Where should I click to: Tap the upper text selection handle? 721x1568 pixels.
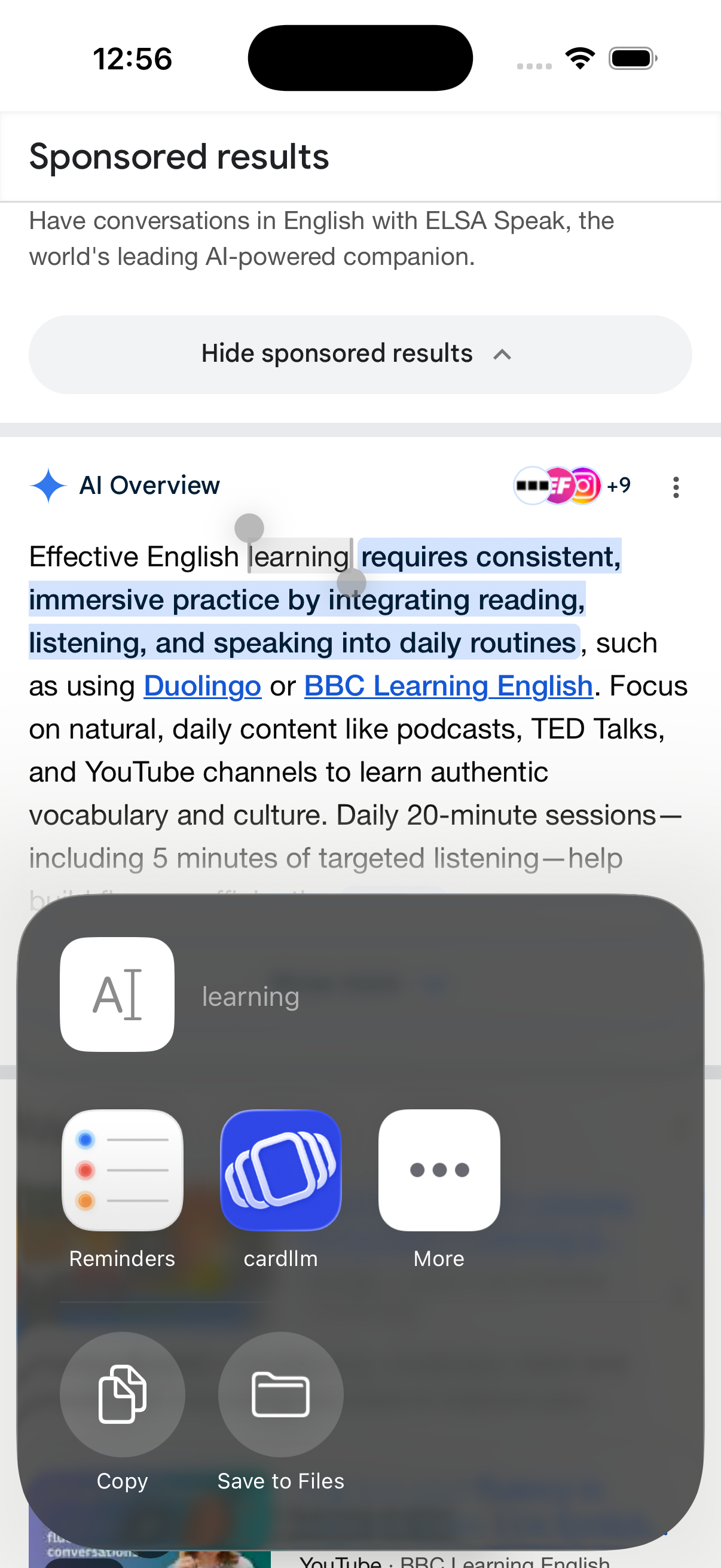point(248,526)
